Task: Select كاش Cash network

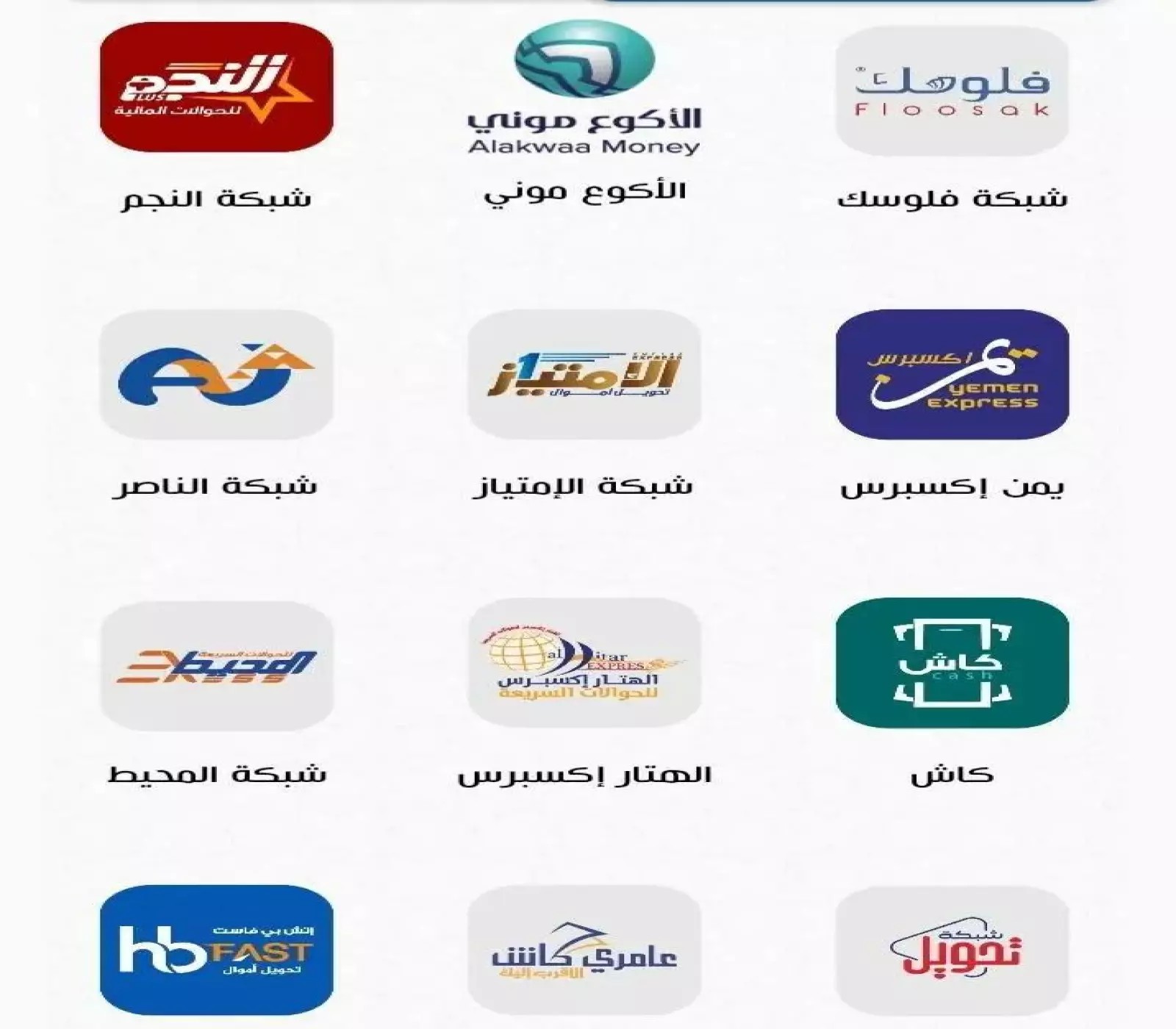Action: pos(952,663)
